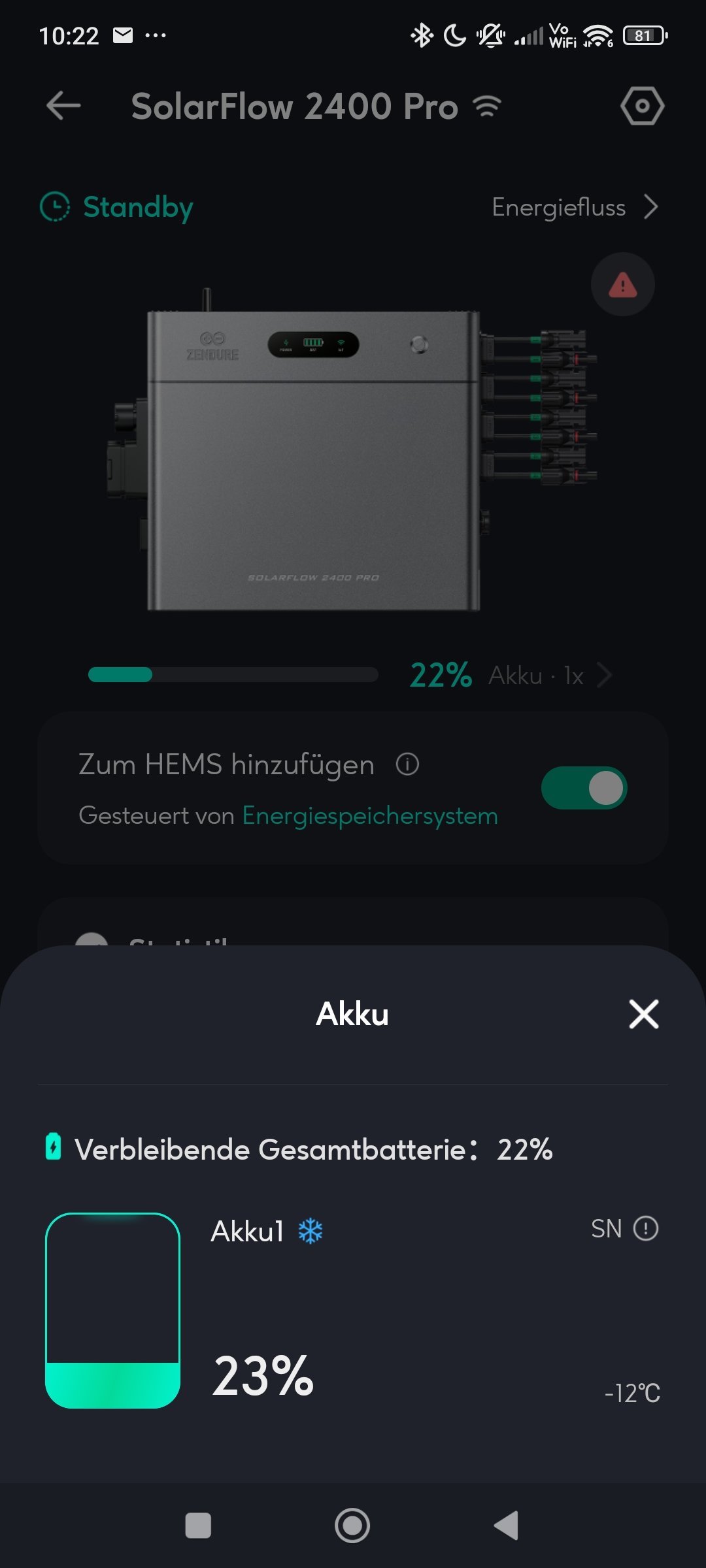Show the serial number info for Akku1
The height and width of the screenshot is (1568, 706).
pyautogui.click(x=645, y=1229)
